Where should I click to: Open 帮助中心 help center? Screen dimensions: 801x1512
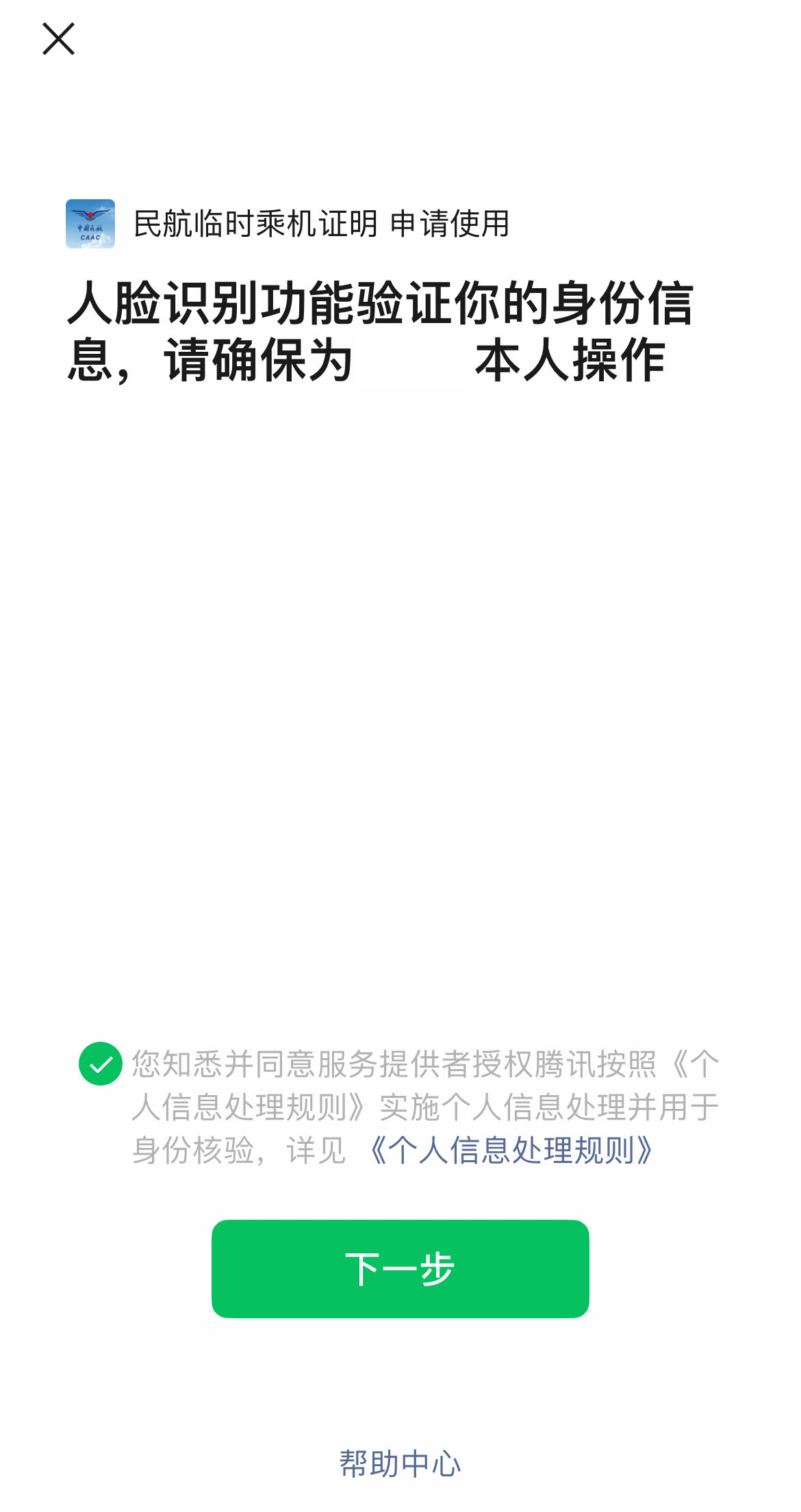click(400, 1463)
